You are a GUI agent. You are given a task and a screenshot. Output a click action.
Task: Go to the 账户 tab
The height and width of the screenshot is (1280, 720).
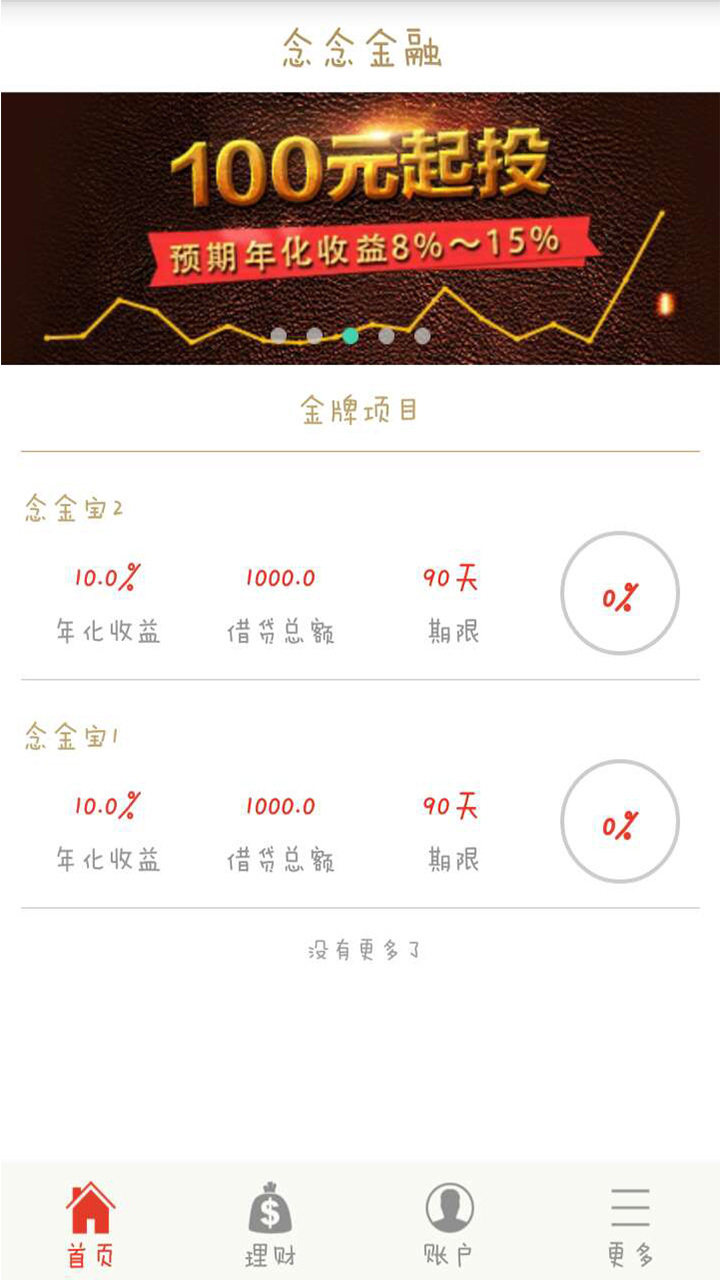pos(449,1222)
